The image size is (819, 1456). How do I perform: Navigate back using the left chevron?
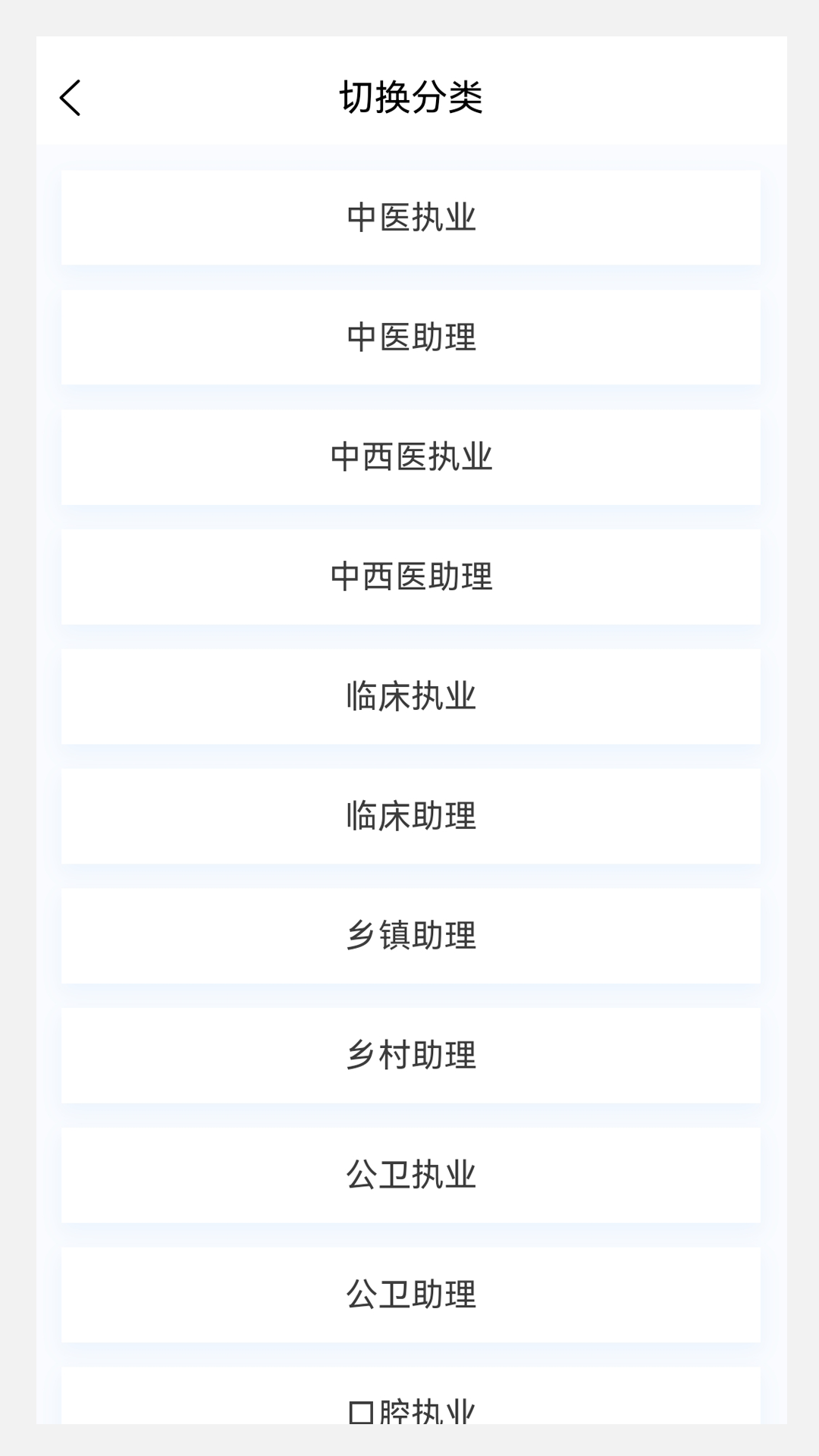[x=70, y=97]
